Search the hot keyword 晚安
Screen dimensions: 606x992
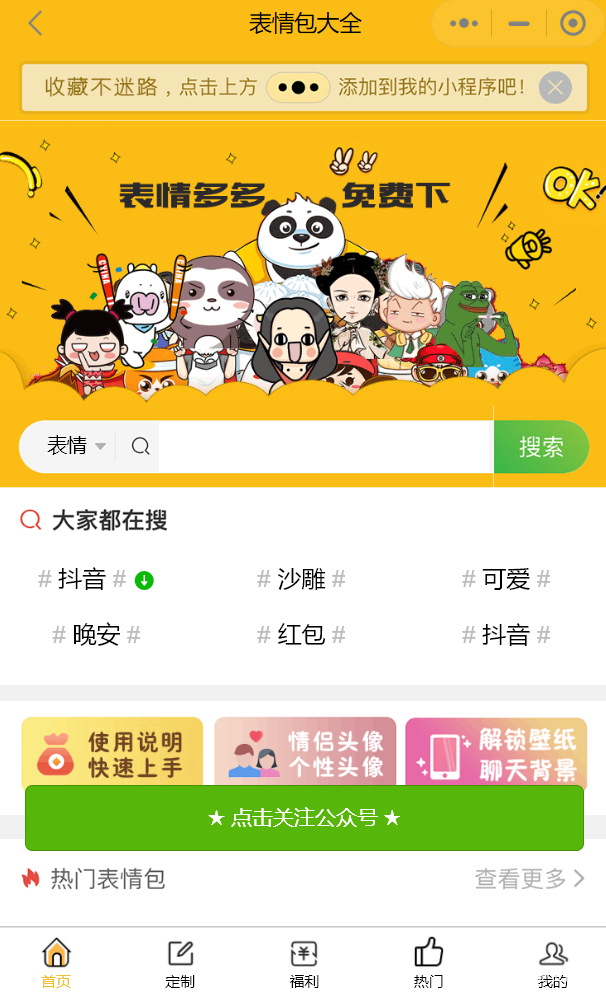click(x=96, y=635)
